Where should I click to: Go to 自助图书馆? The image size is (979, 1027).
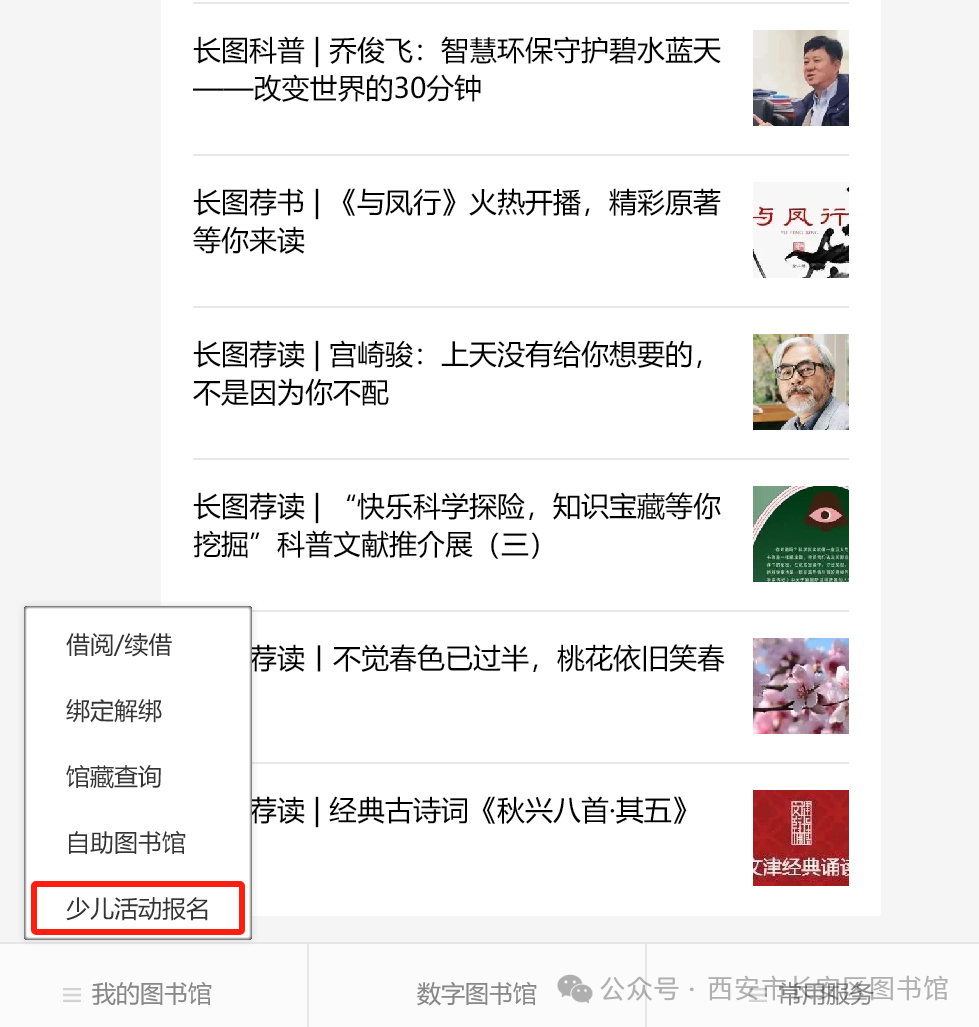(126, 843)
